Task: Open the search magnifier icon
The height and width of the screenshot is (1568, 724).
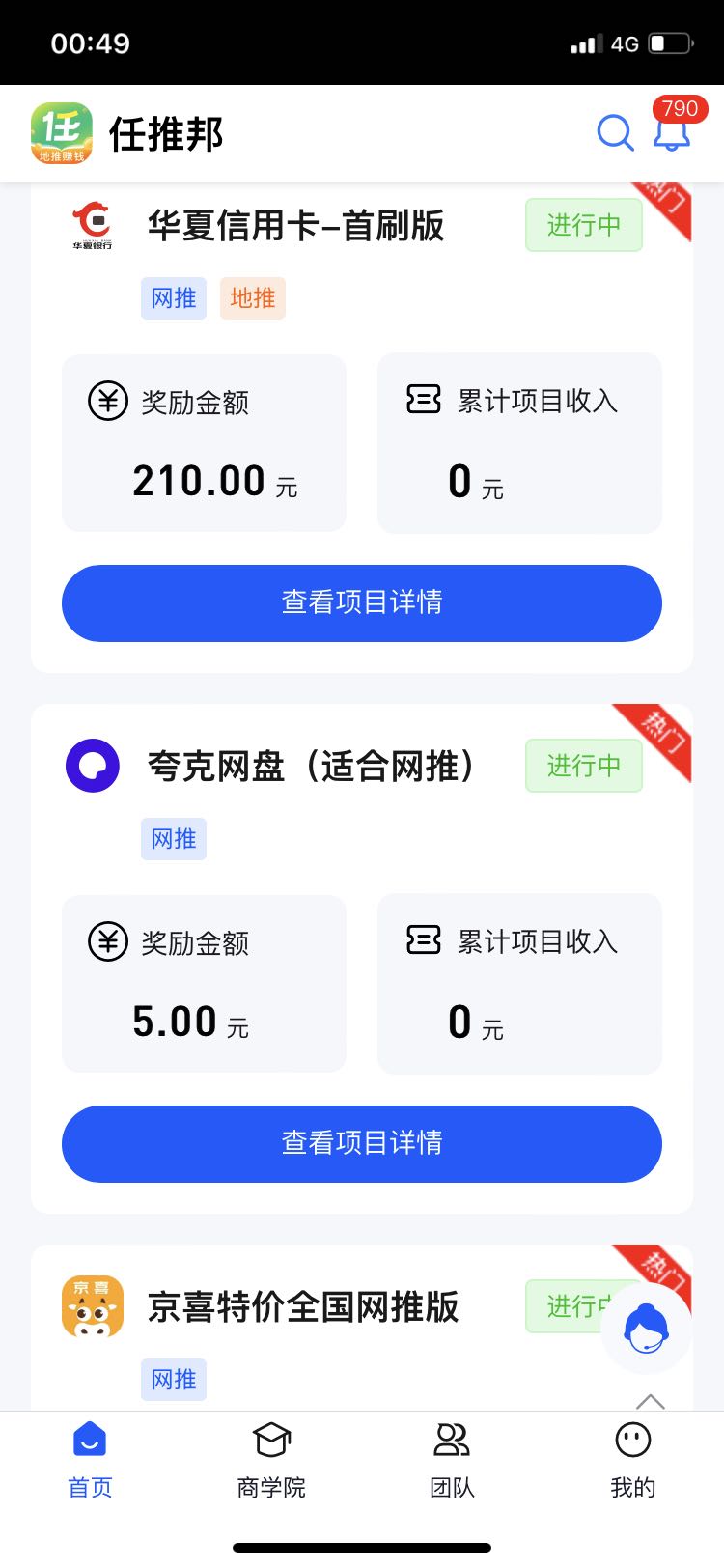Action: click(x=615, y=133)
